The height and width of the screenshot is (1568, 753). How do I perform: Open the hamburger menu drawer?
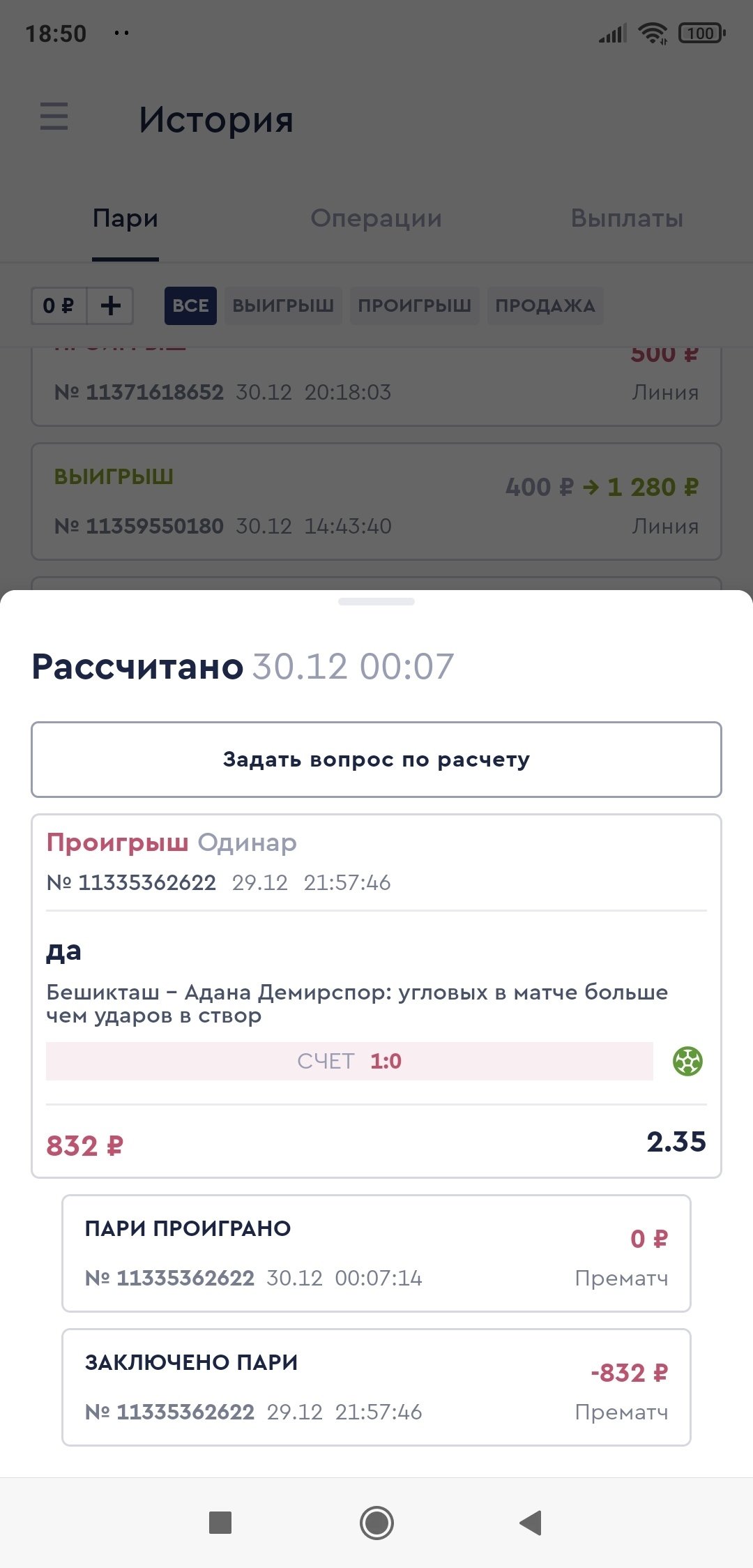54,116
